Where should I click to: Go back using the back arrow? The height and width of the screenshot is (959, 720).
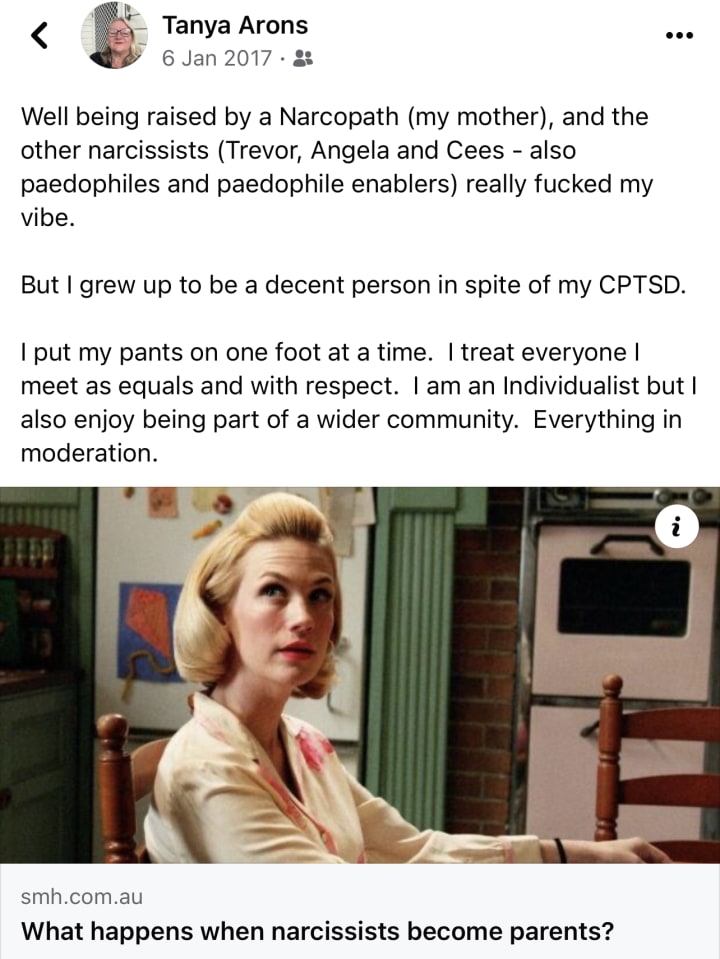39,36
